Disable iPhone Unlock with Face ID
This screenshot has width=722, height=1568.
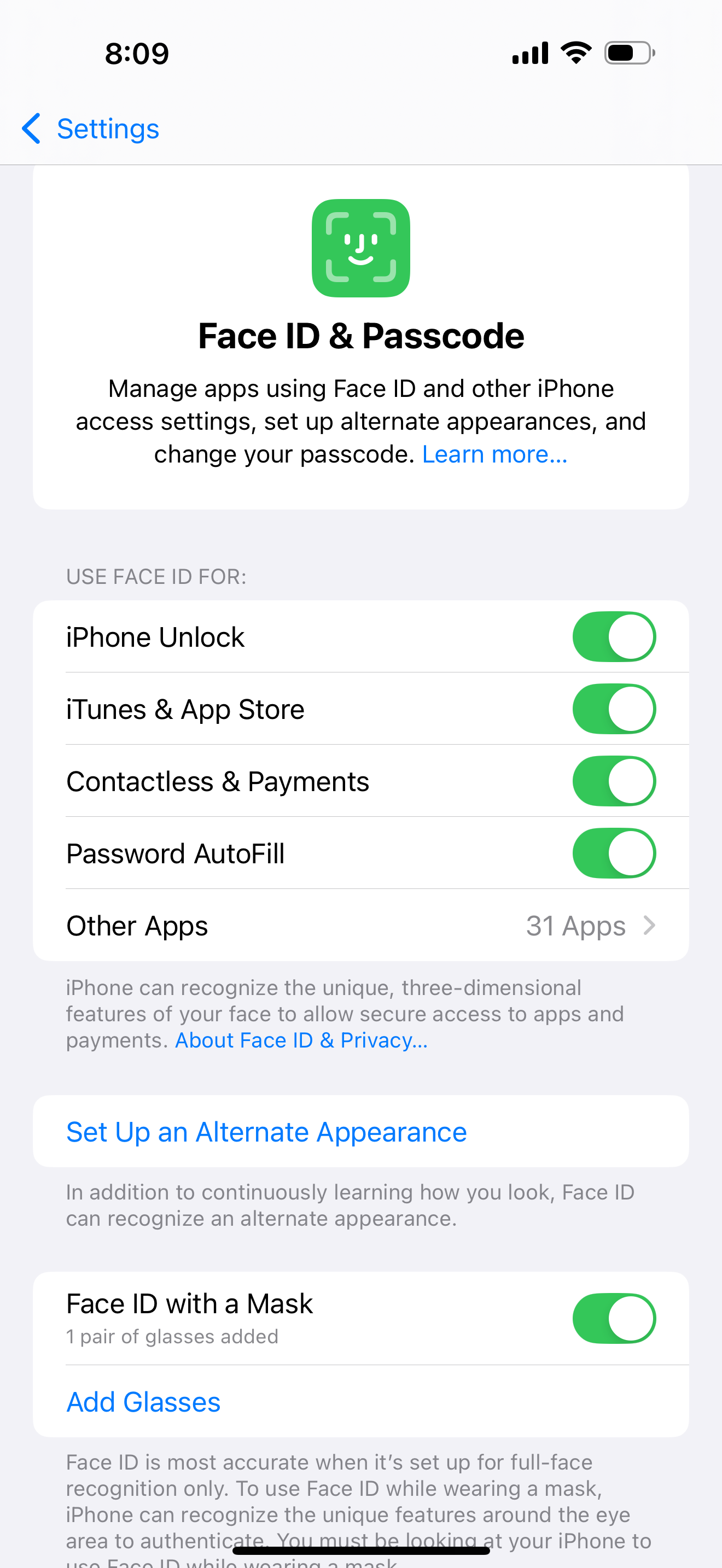[613, 636]
